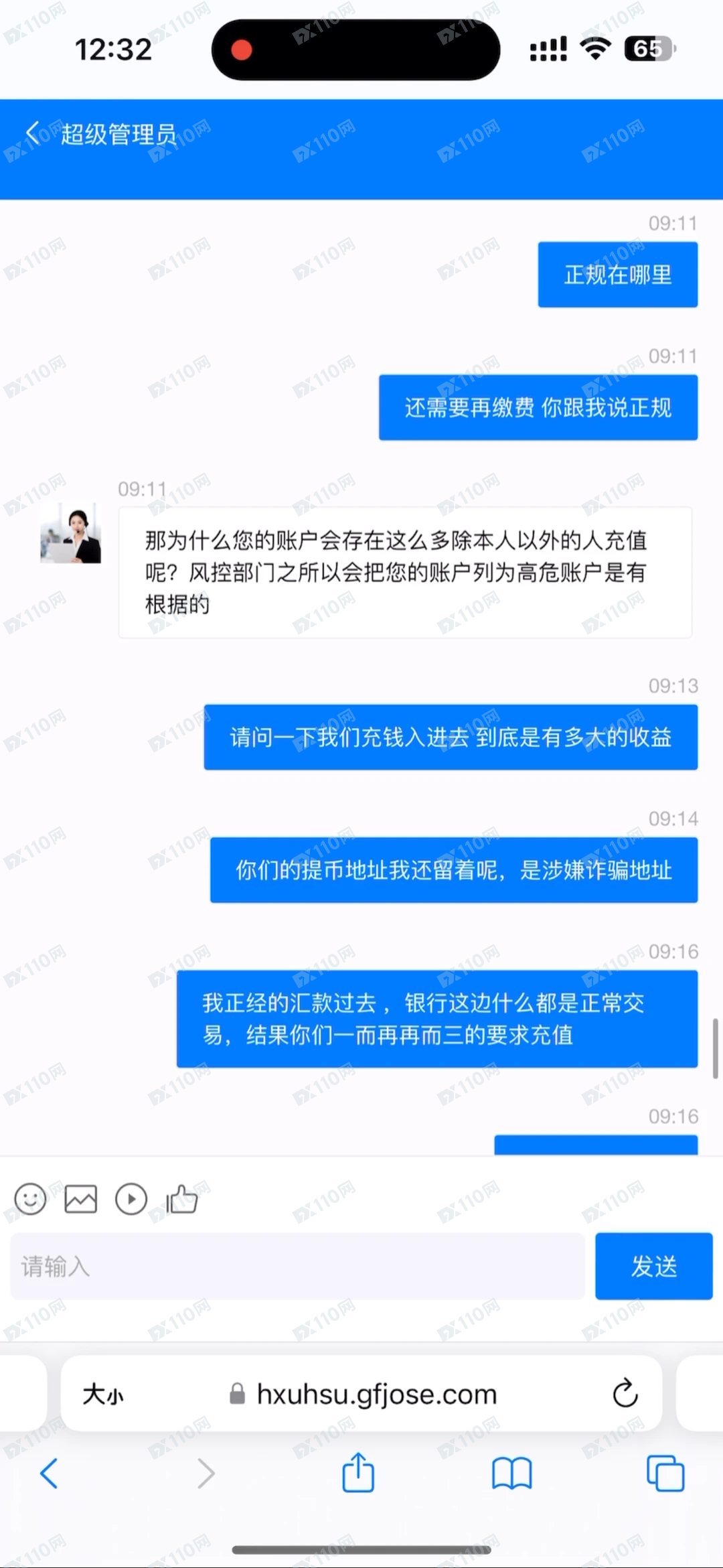Tap the thumbs-up rating icon

(182, 1199)
